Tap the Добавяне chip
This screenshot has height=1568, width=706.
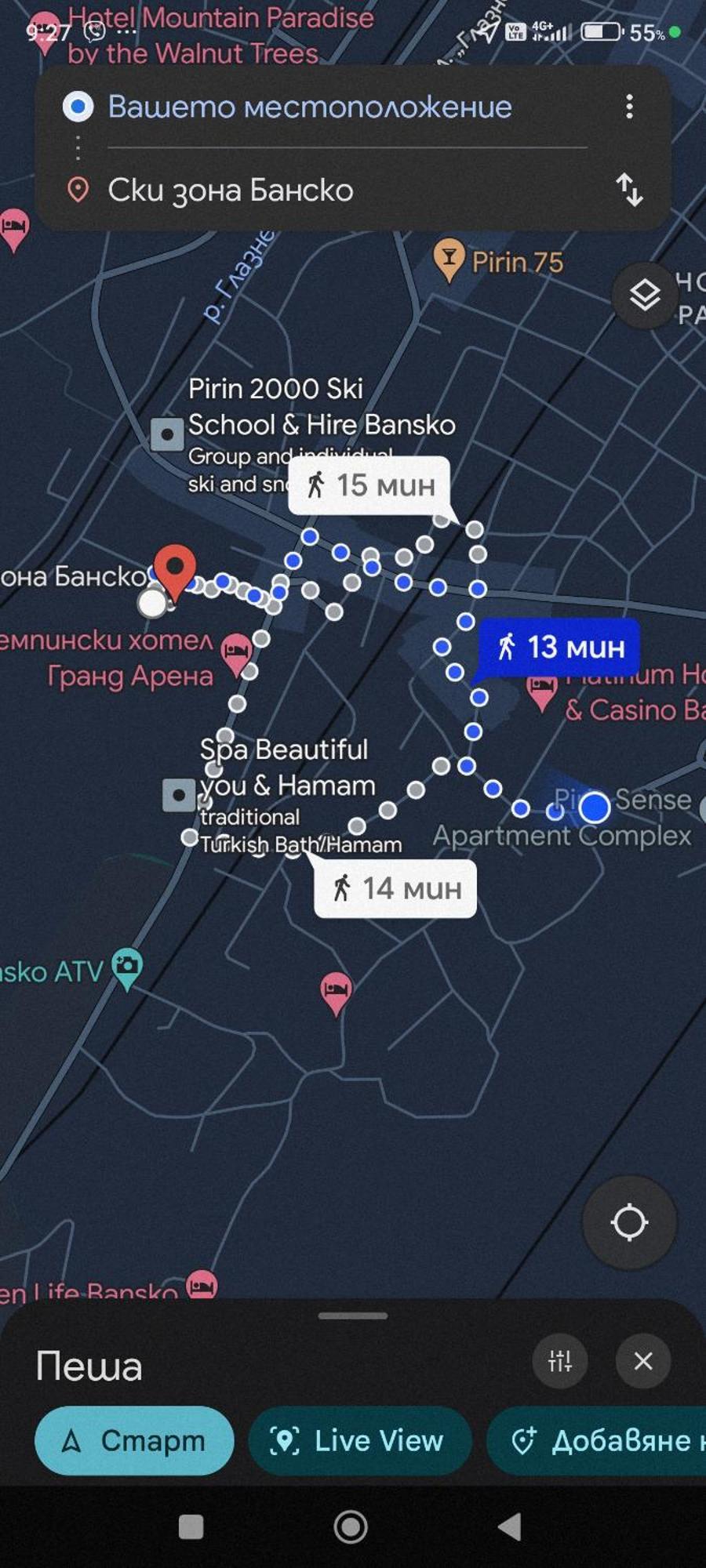coord(604,1440)
